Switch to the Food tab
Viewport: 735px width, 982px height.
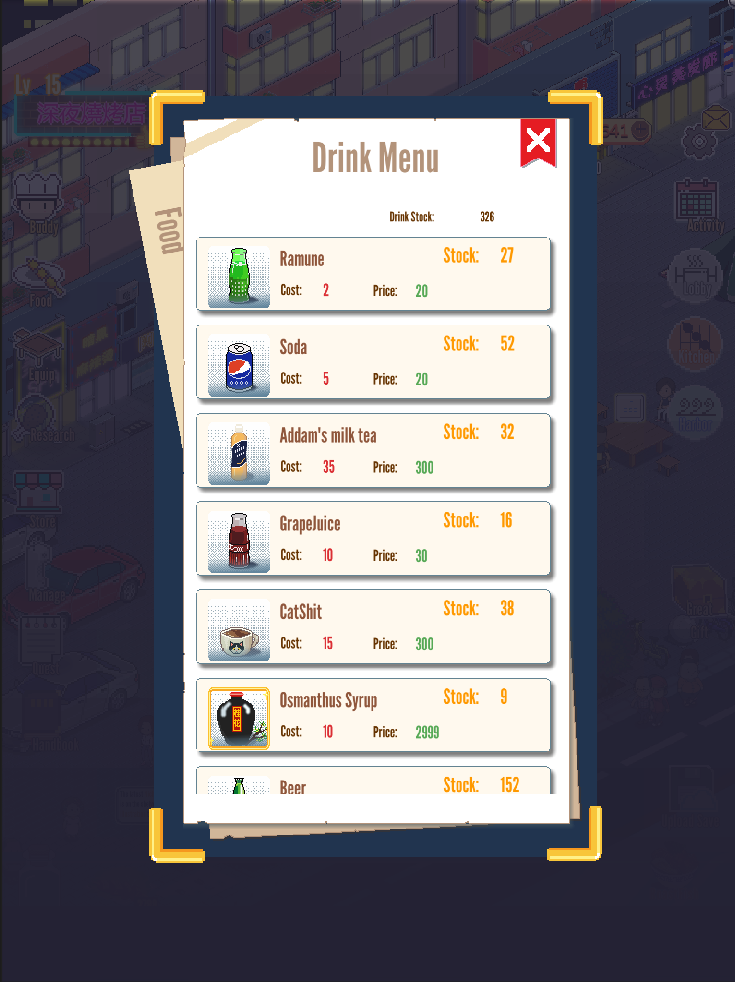pyautogui.click(x=167, y=229)
